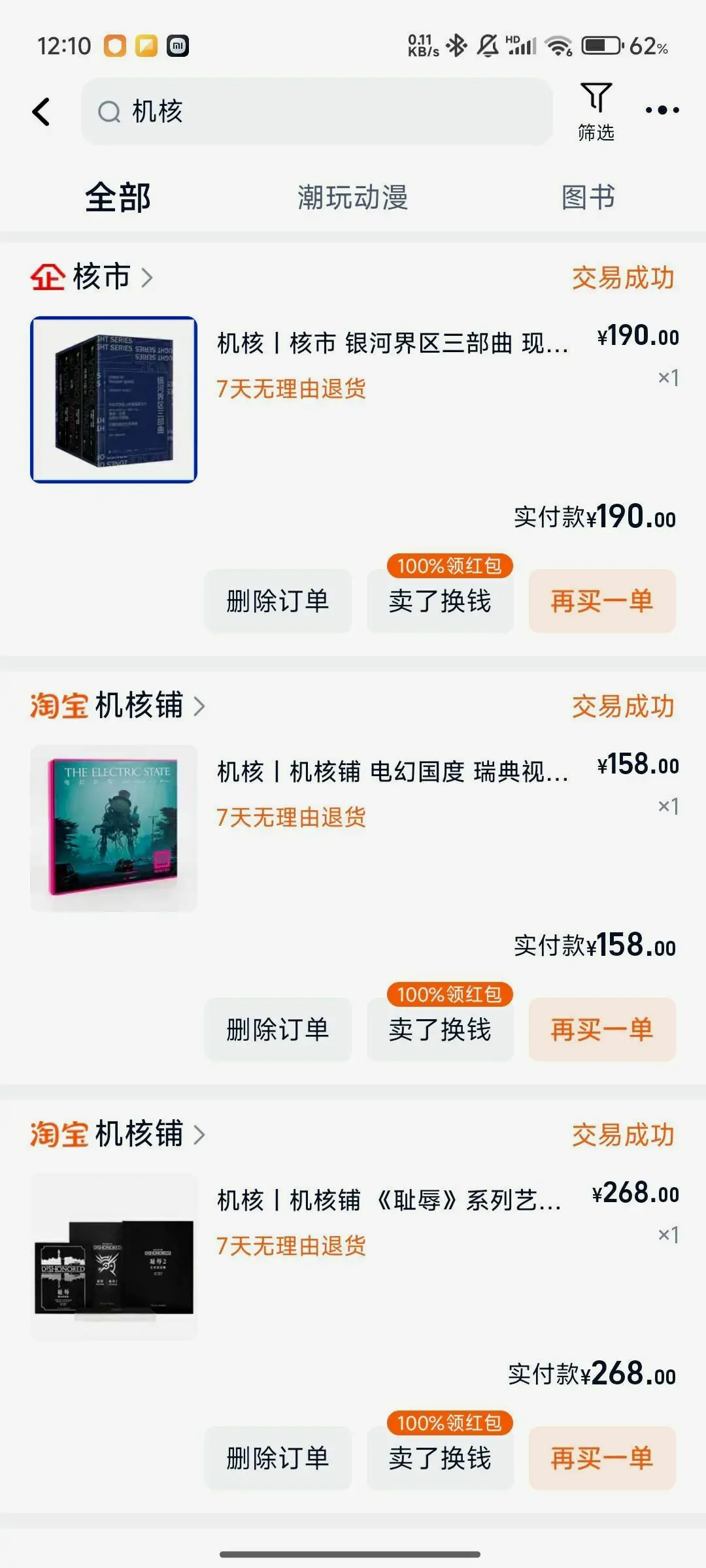Open the three-dot overflow menu
The height and width of the screenshot is (1568, 706).
[662, 110]
